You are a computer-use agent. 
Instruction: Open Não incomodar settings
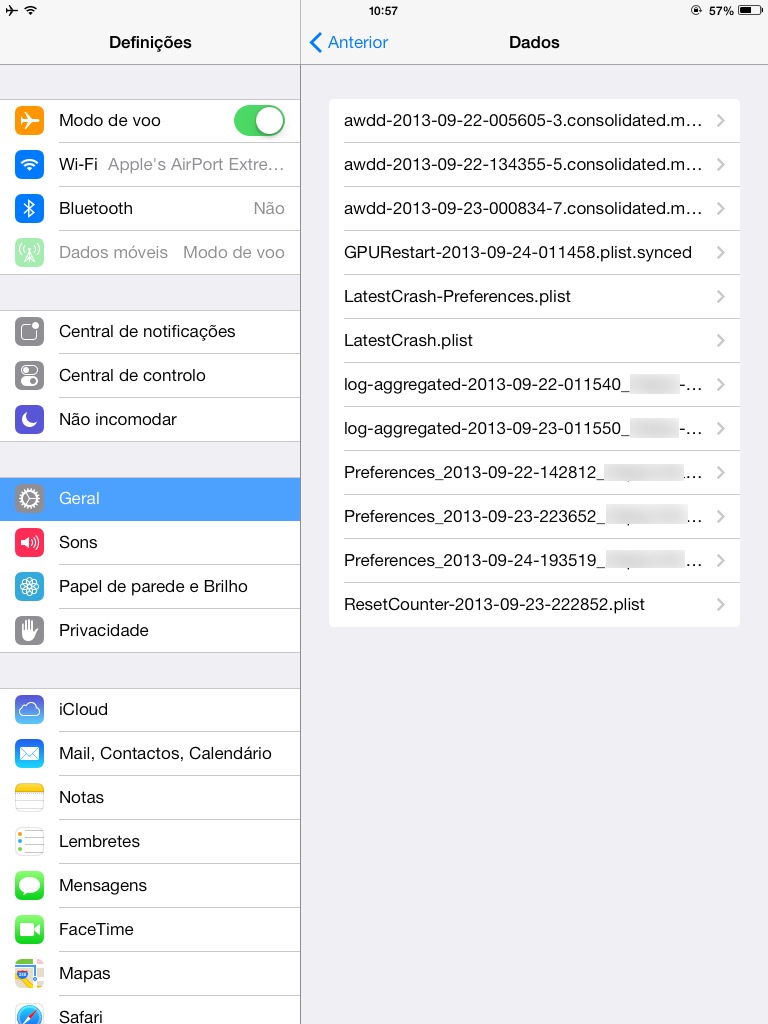coord(150,419)
